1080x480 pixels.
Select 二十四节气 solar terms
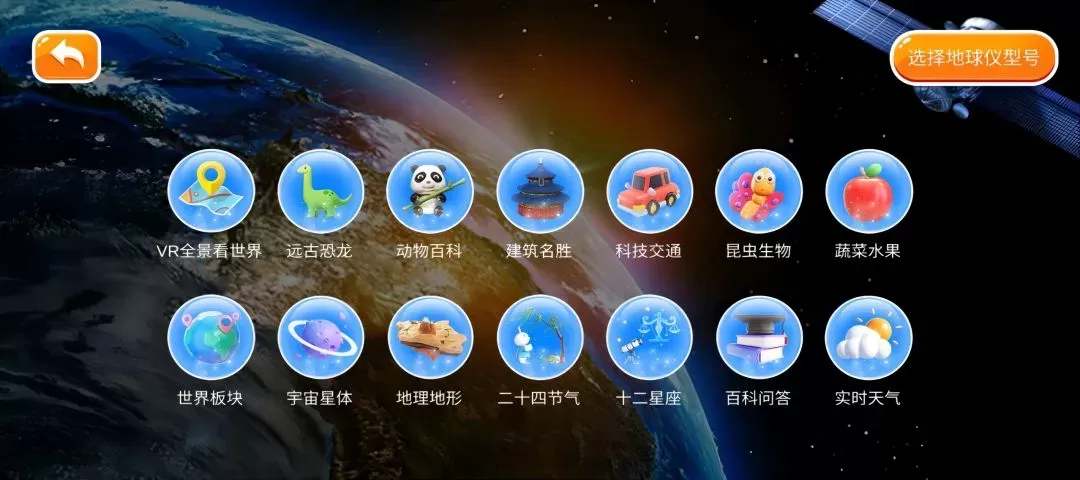point(539,338)
